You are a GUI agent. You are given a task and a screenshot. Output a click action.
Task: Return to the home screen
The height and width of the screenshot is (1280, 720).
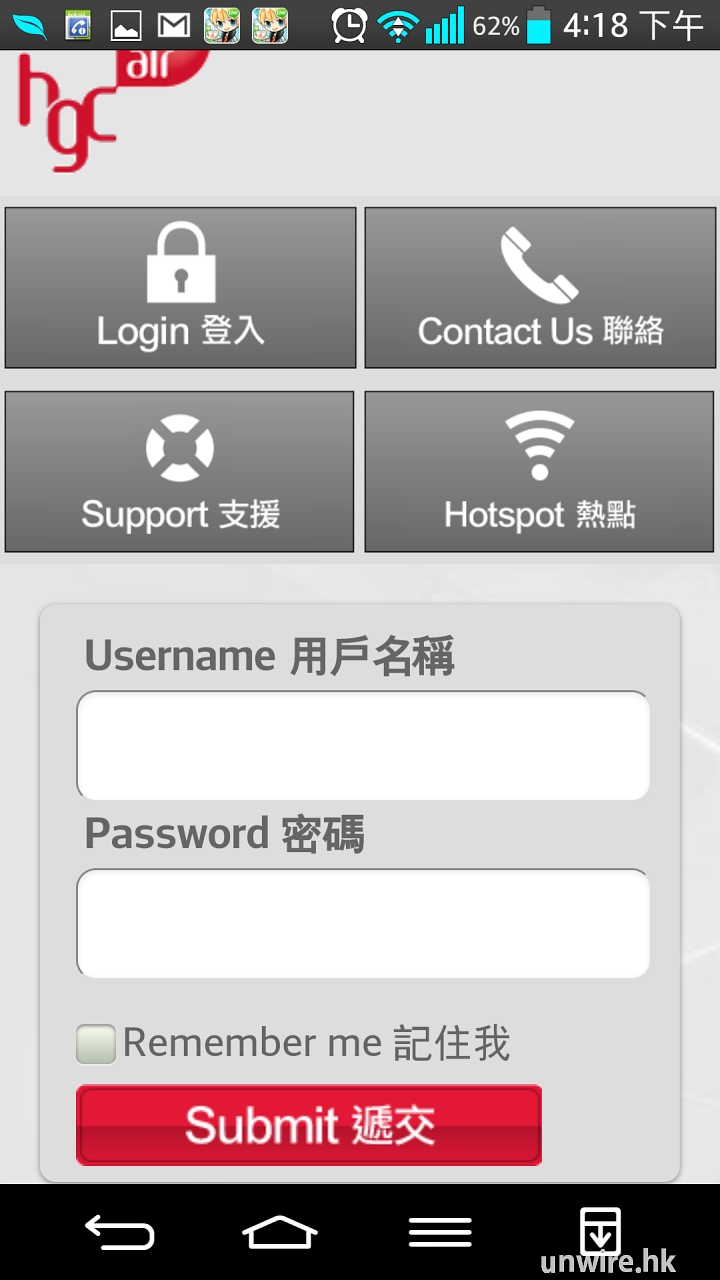pyautogui.click(x=280, y=1232)
